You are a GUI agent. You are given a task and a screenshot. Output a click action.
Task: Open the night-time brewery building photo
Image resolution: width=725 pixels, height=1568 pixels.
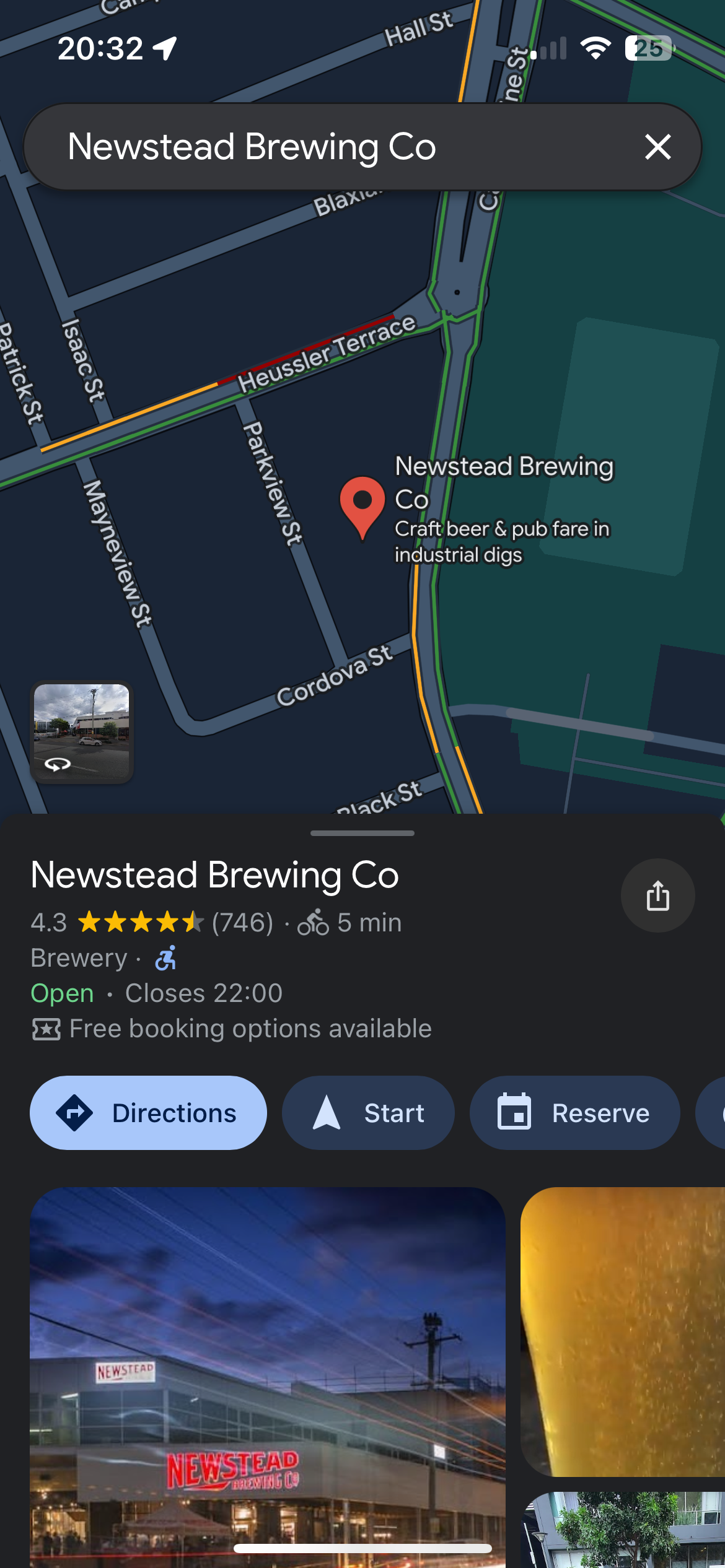(268, 1377)
